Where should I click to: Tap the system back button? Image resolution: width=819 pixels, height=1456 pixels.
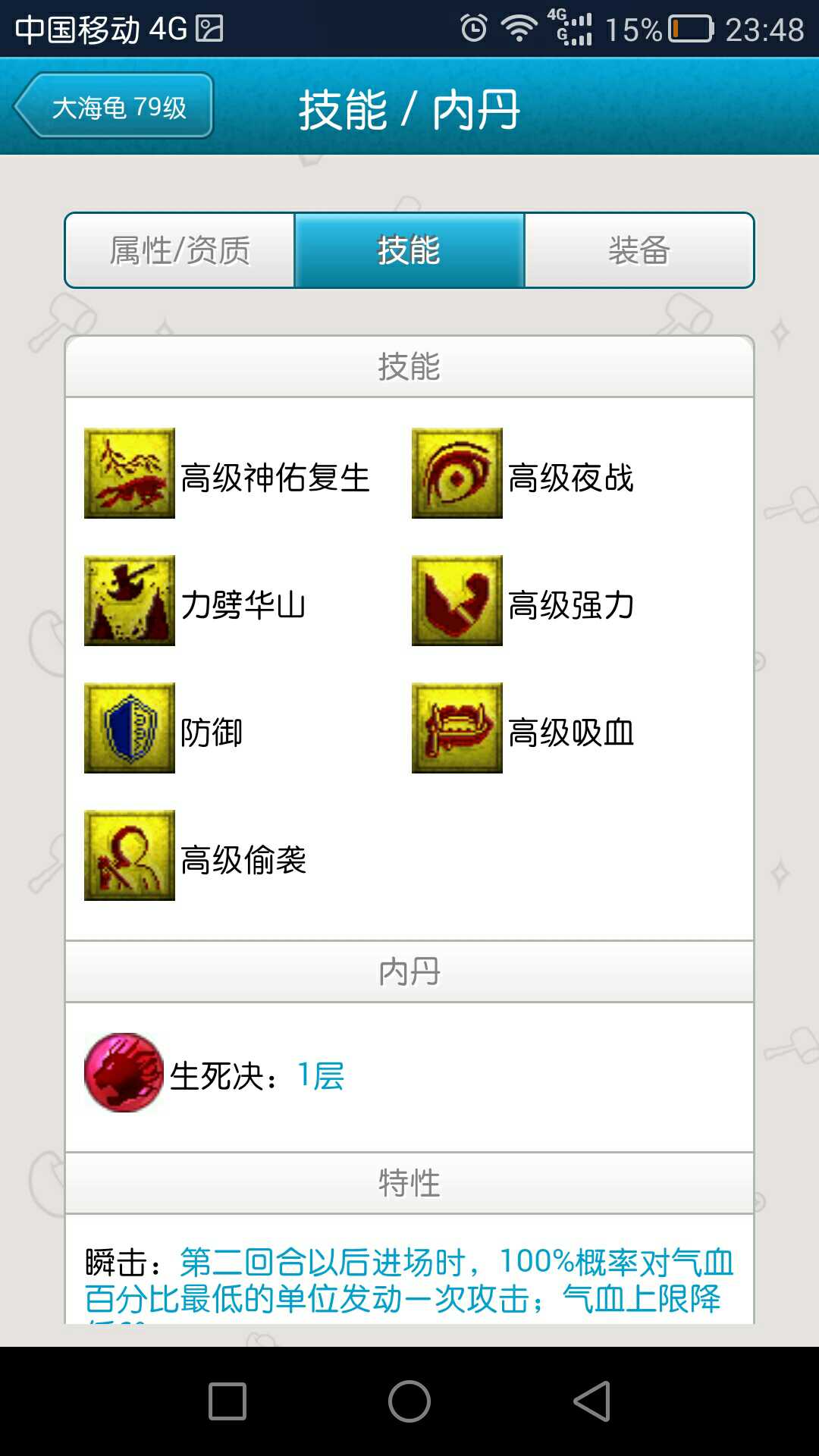pyautogui.click(x=591, y=1401)
